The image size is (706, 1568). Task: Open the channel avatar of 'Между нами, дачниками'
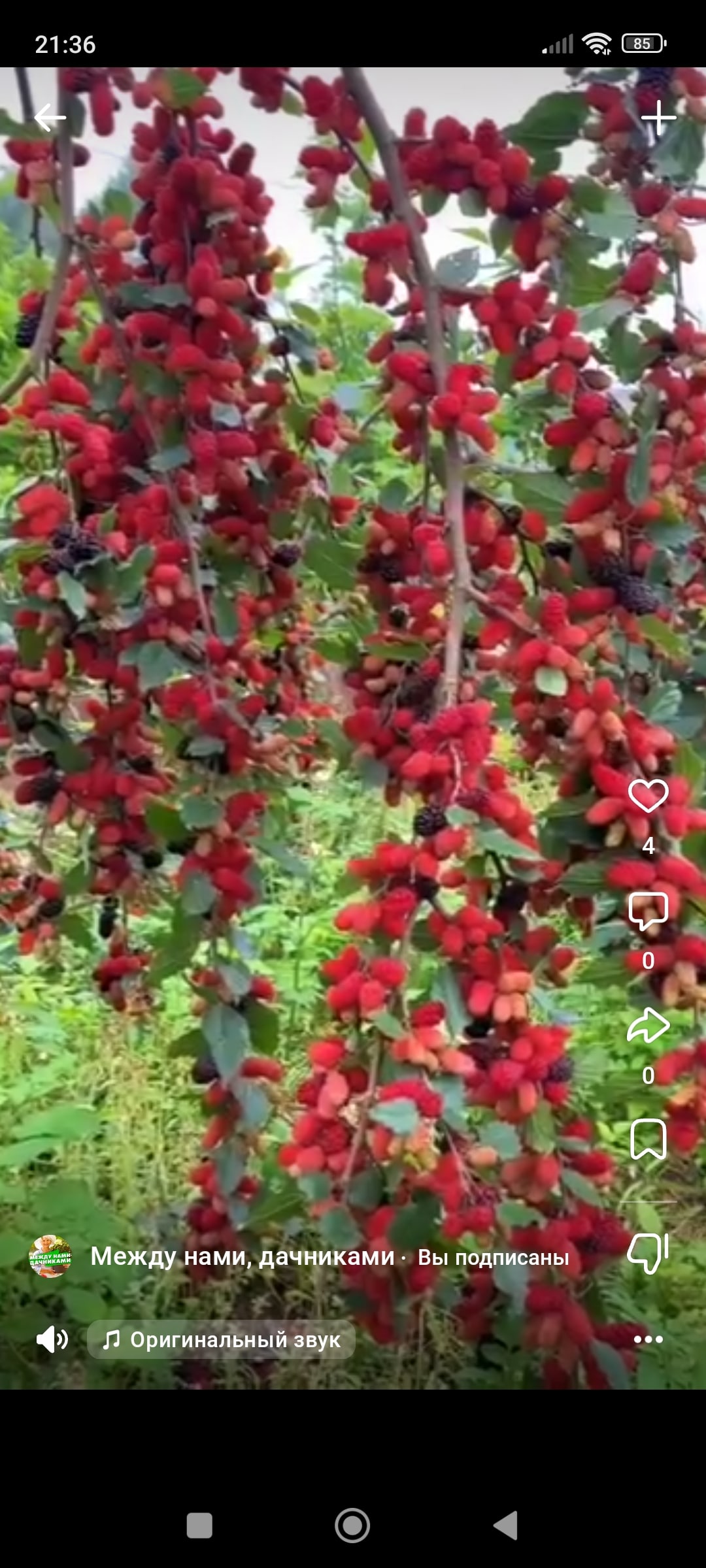50,1256
